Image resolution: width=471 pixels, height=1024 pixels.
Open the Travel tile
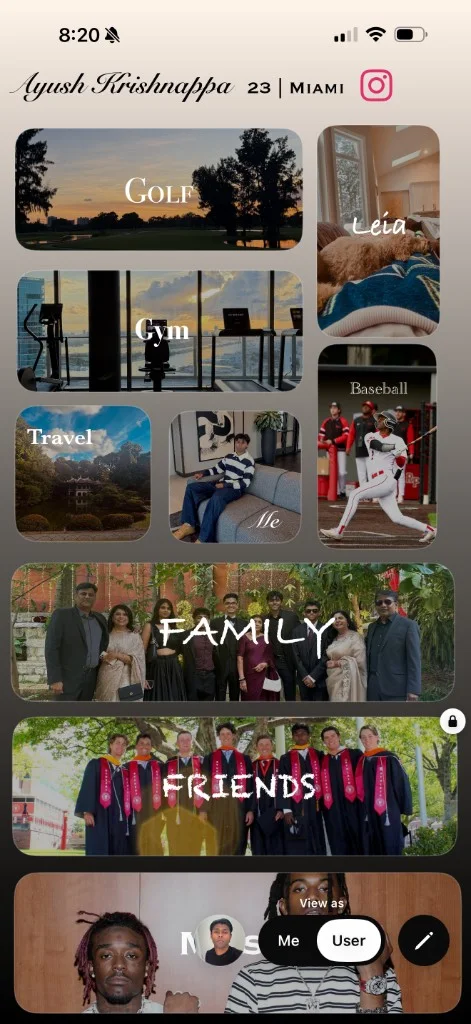(x=83, y=473)
